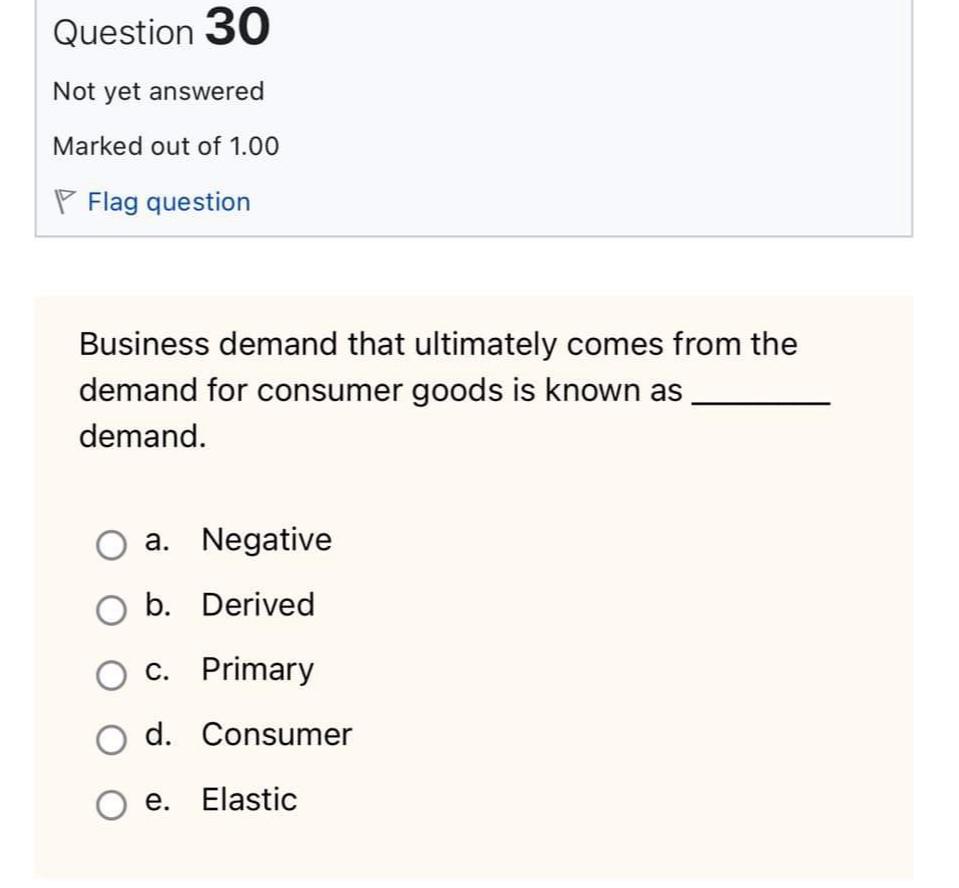Select answer e. Elastic
959x888 pixels.
[111, 805]
